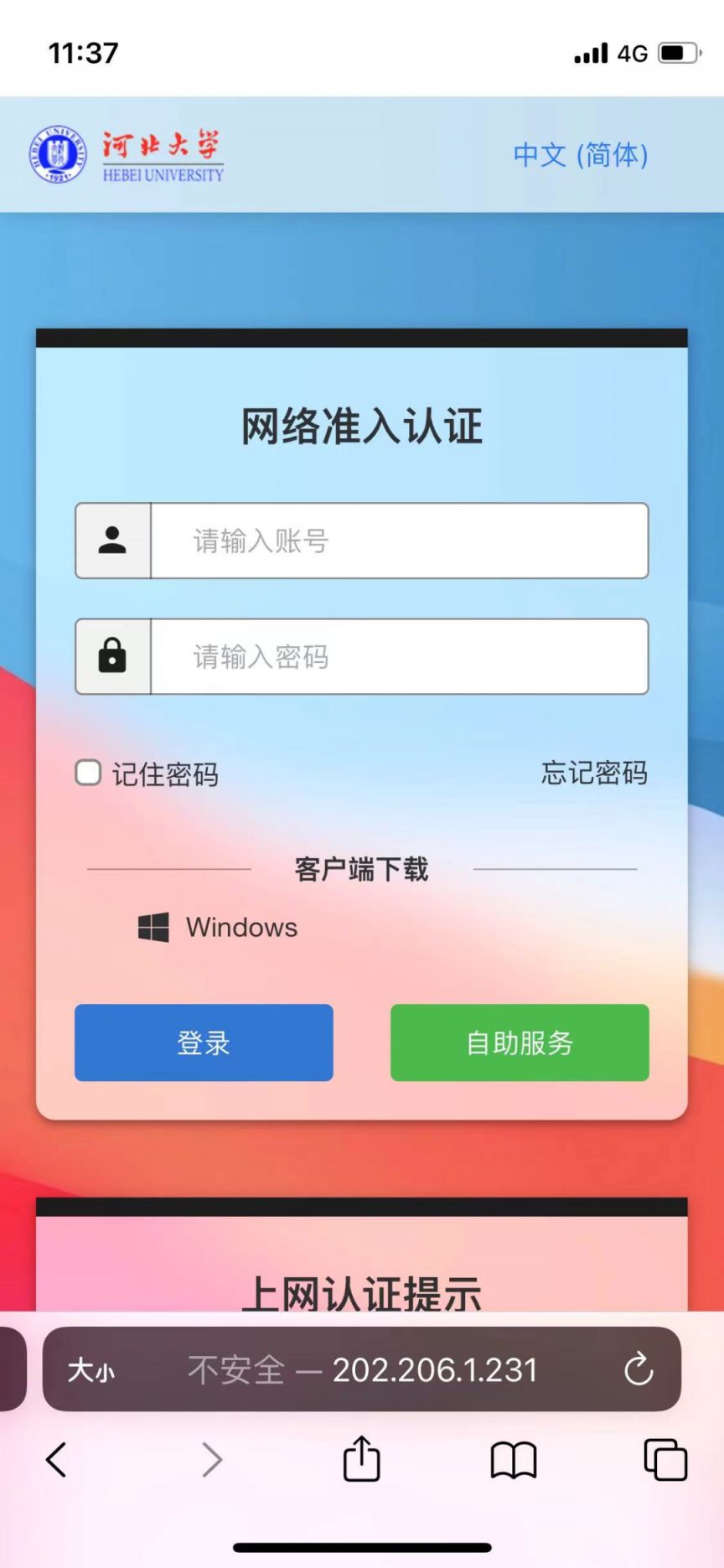Open Safari bookmarks
Viewport: 724px width, 1568px height.
tap(513, 1461)
